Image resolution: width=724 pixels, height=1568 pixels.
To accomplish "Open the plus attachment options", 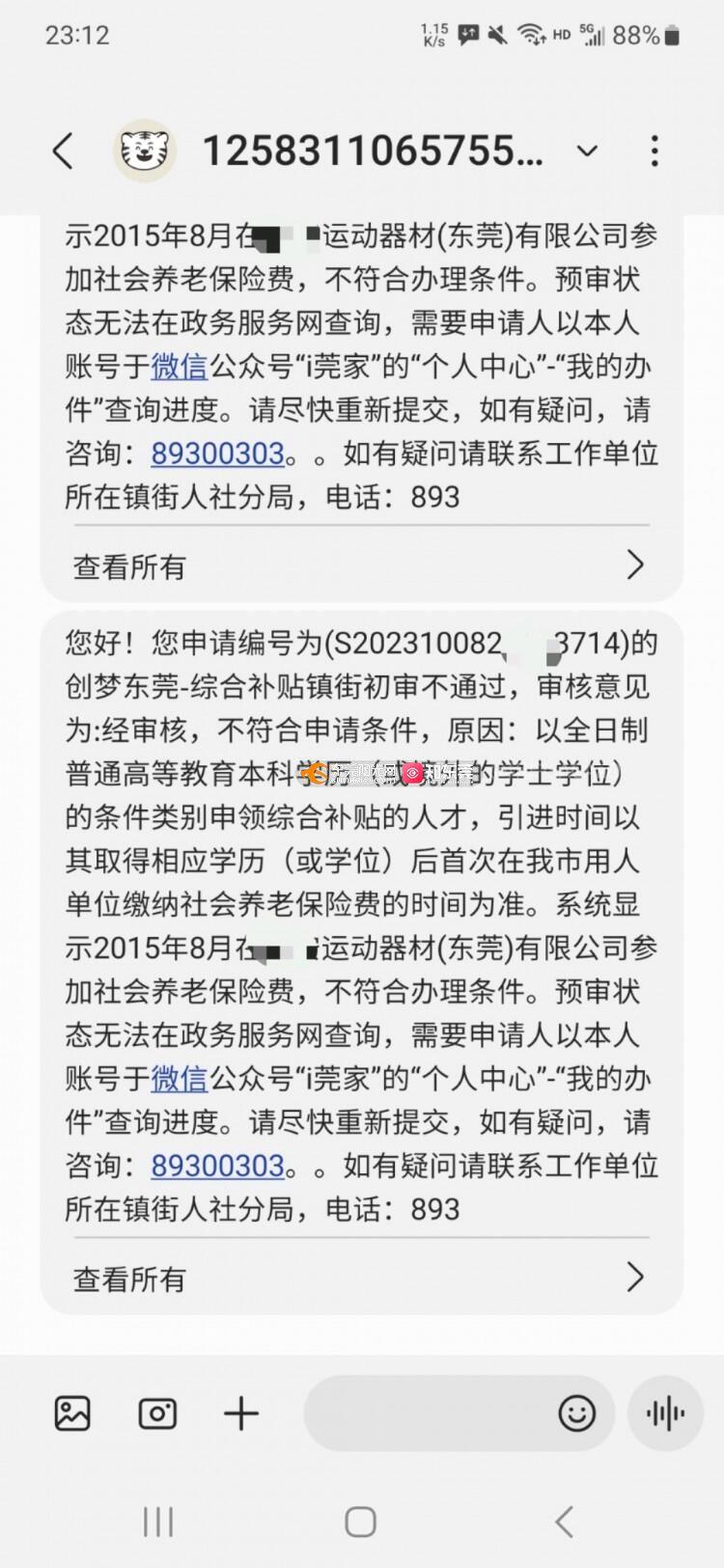I will tap(241, 1414).
